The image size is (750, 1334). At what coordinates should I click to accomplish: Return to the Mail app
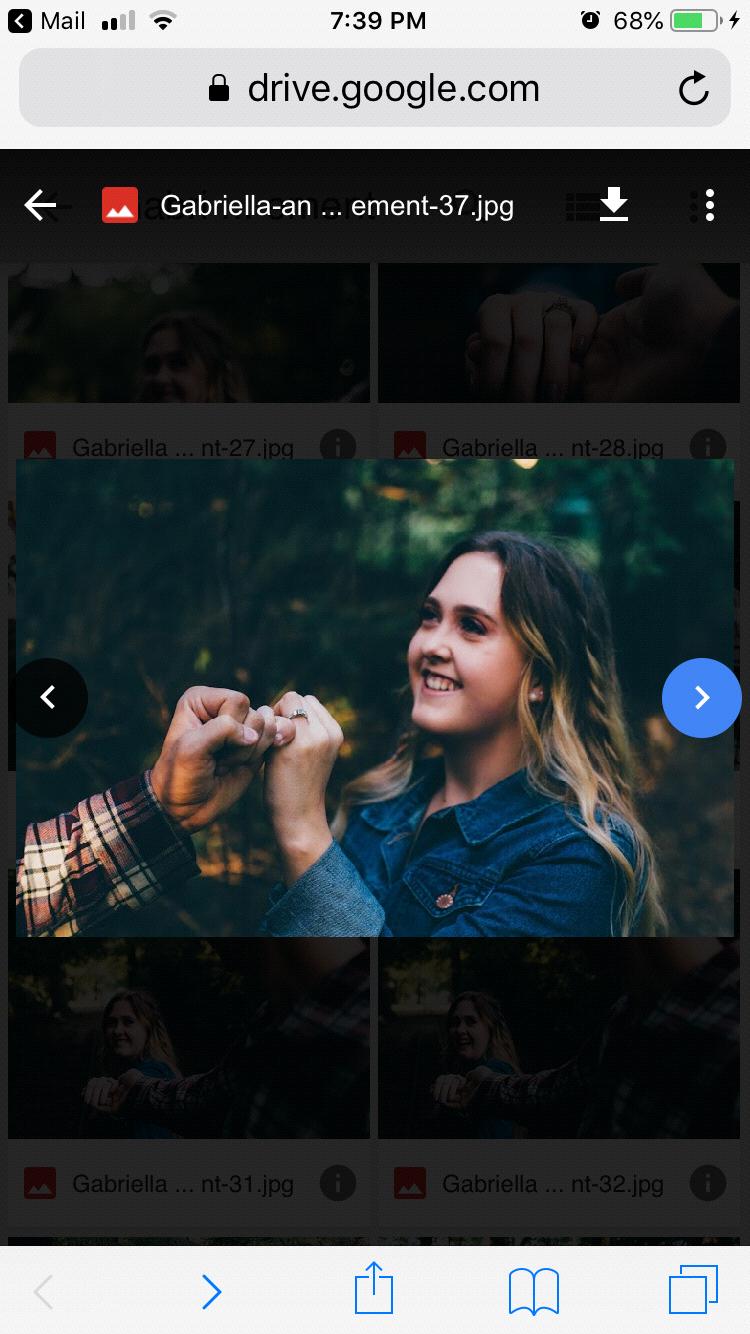[48, 20]
